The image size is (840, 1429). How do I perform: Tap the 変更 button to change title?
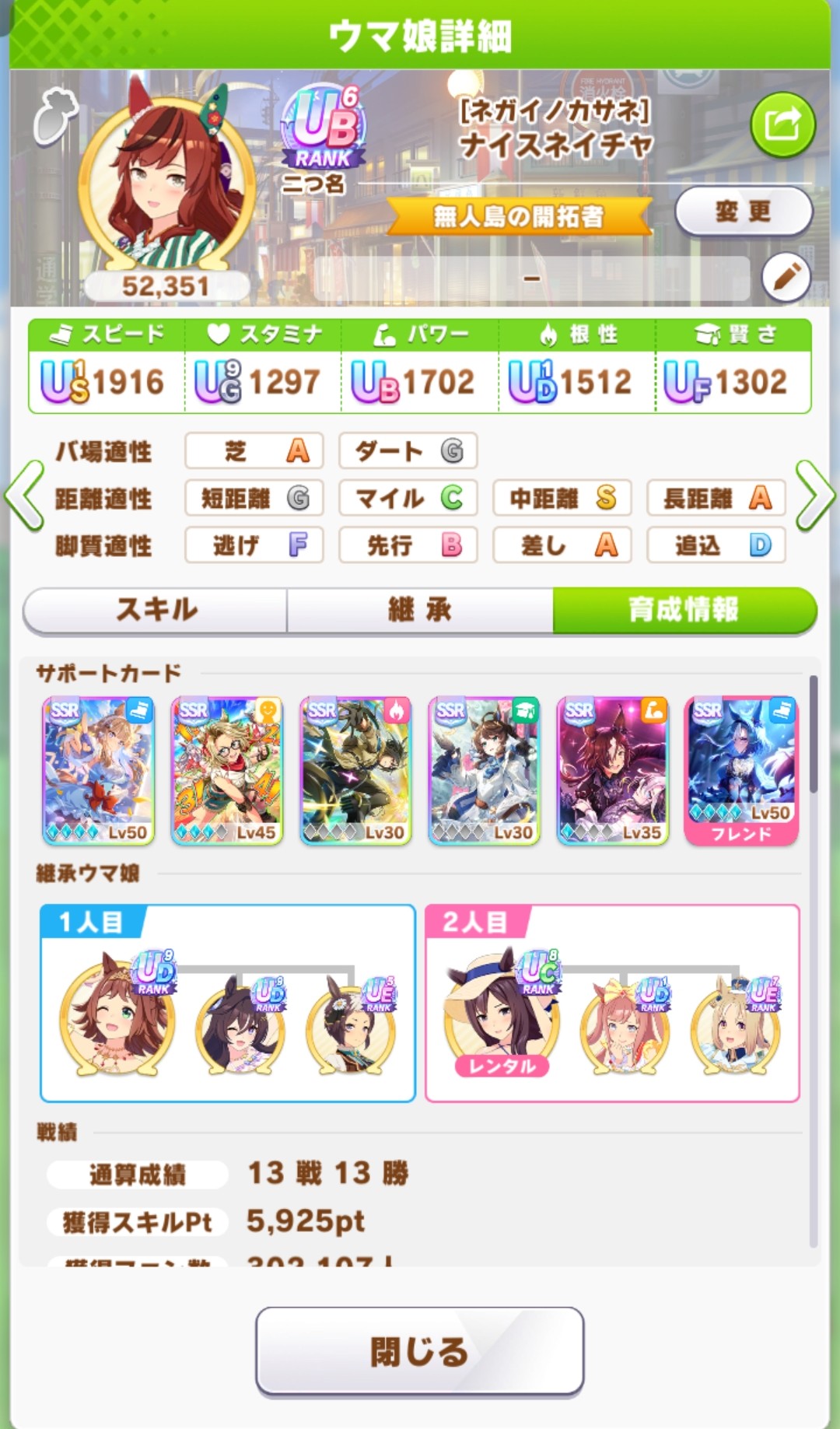click(743, 211)
